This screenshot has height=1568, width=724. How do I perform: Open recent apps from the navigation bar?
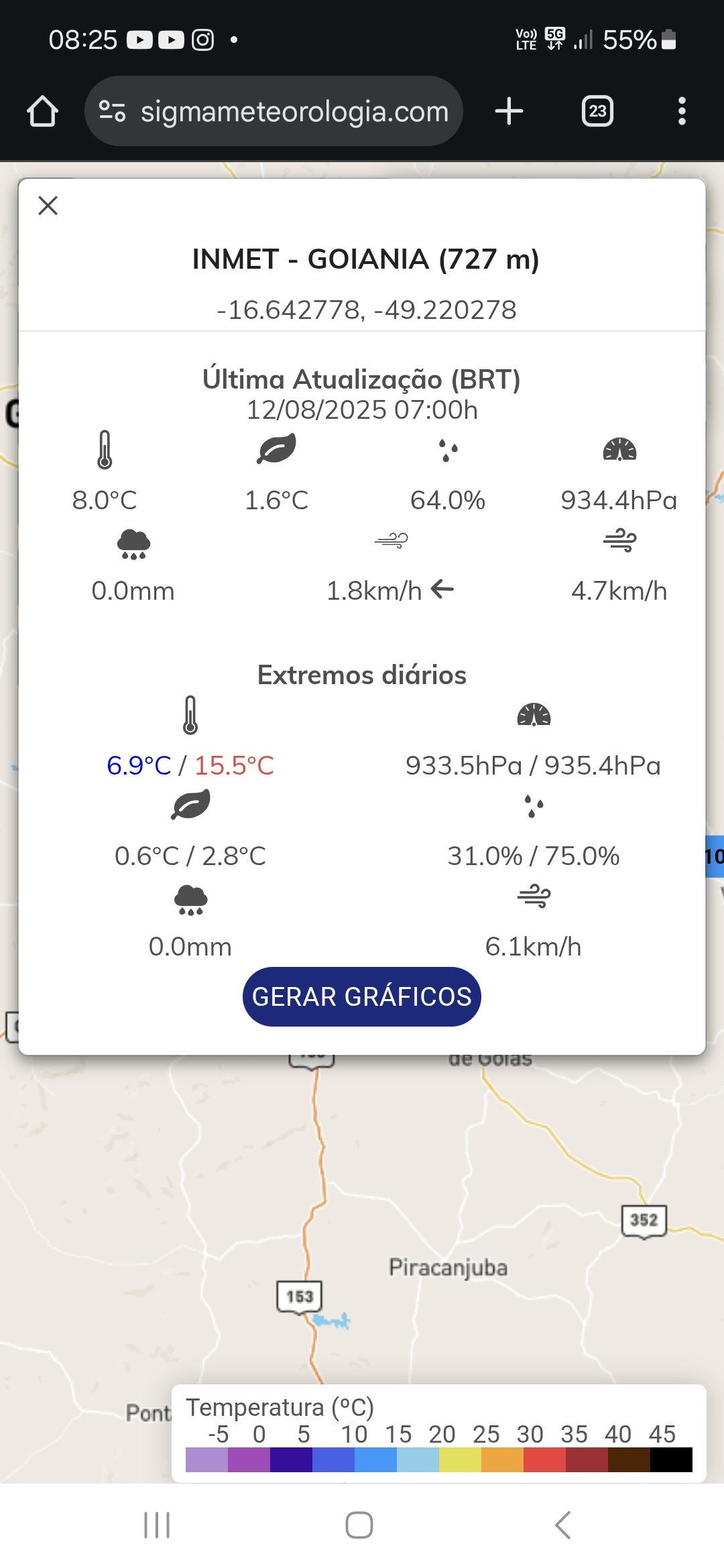[x=158, y=1525]
